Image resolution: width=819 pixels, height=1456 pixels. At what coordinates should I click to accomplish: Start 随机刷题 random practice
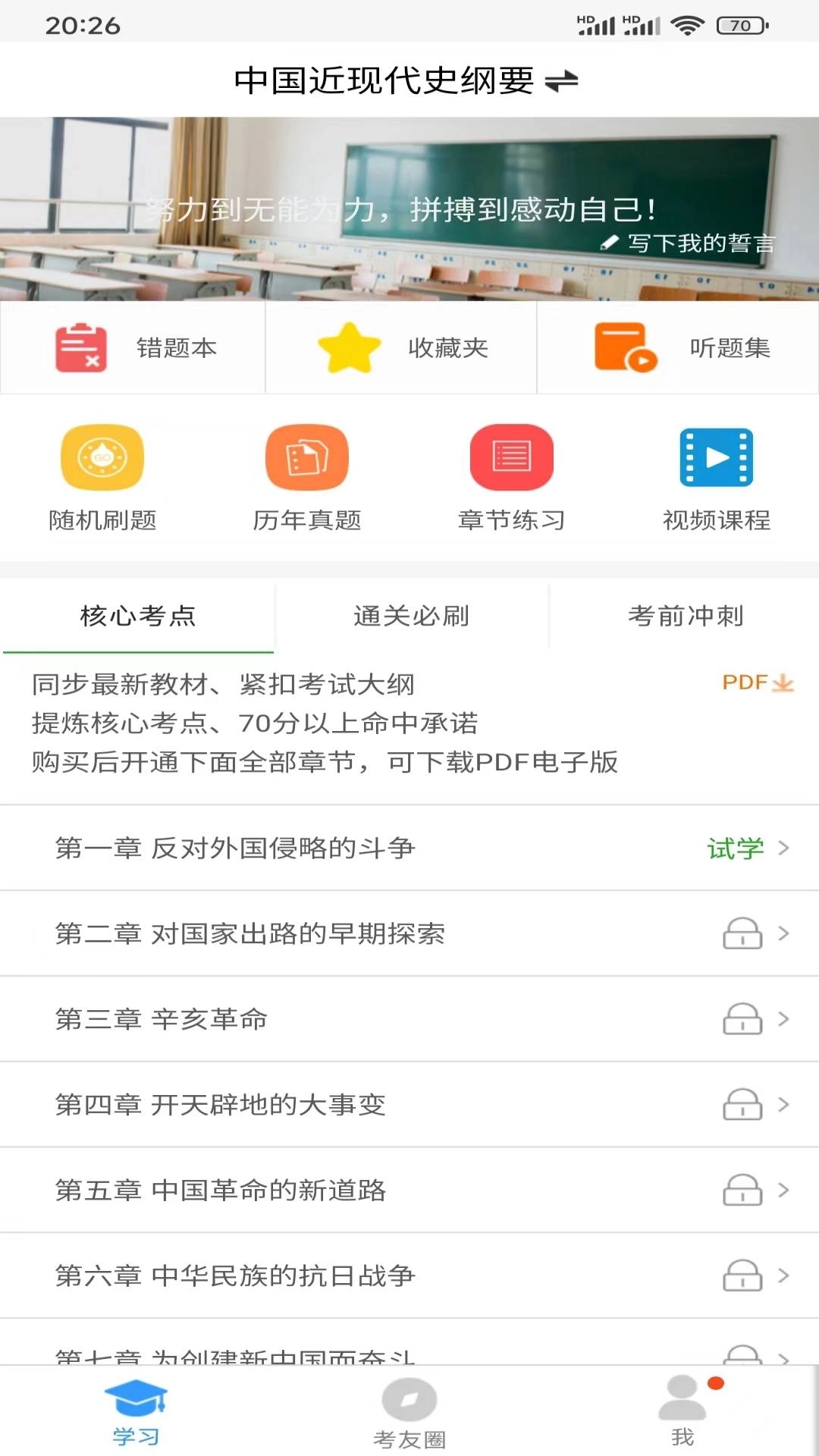click(x=102, y=478)
